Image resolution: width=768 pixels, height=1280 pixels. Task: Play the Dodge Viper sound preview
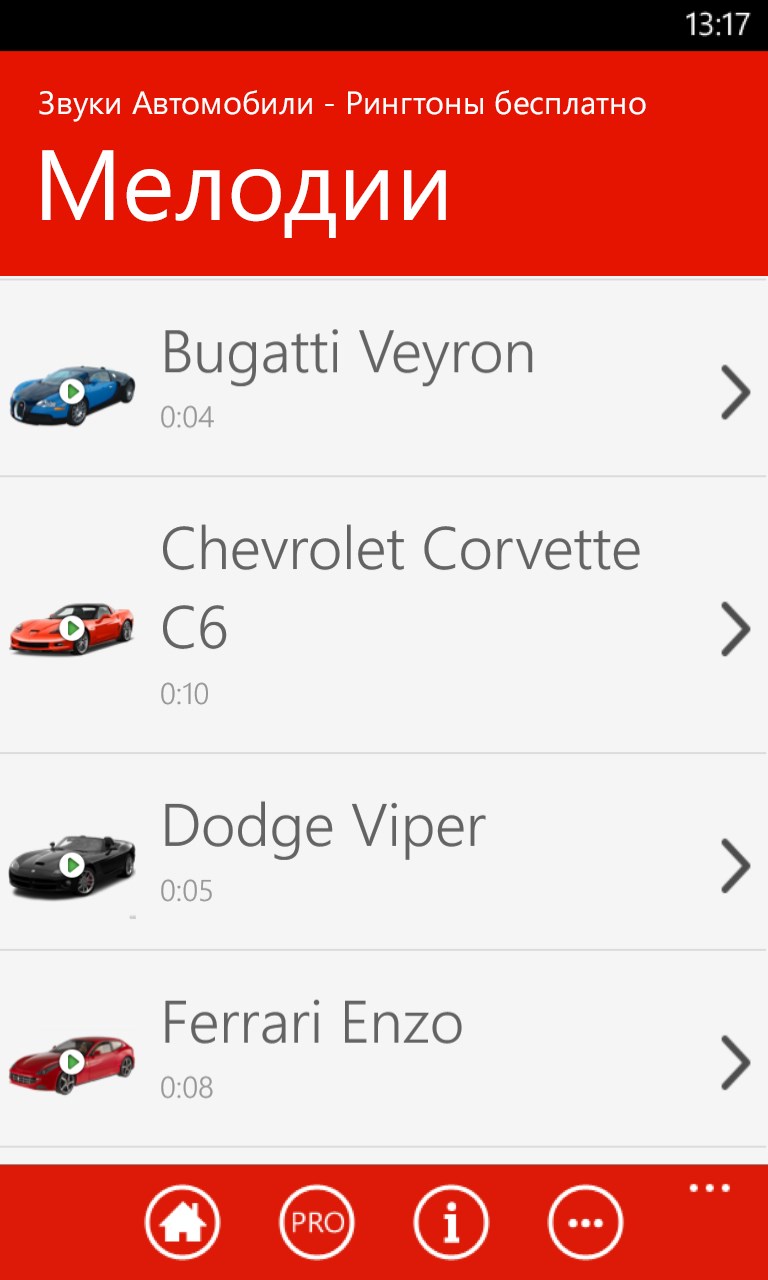[x=72, y=865]
